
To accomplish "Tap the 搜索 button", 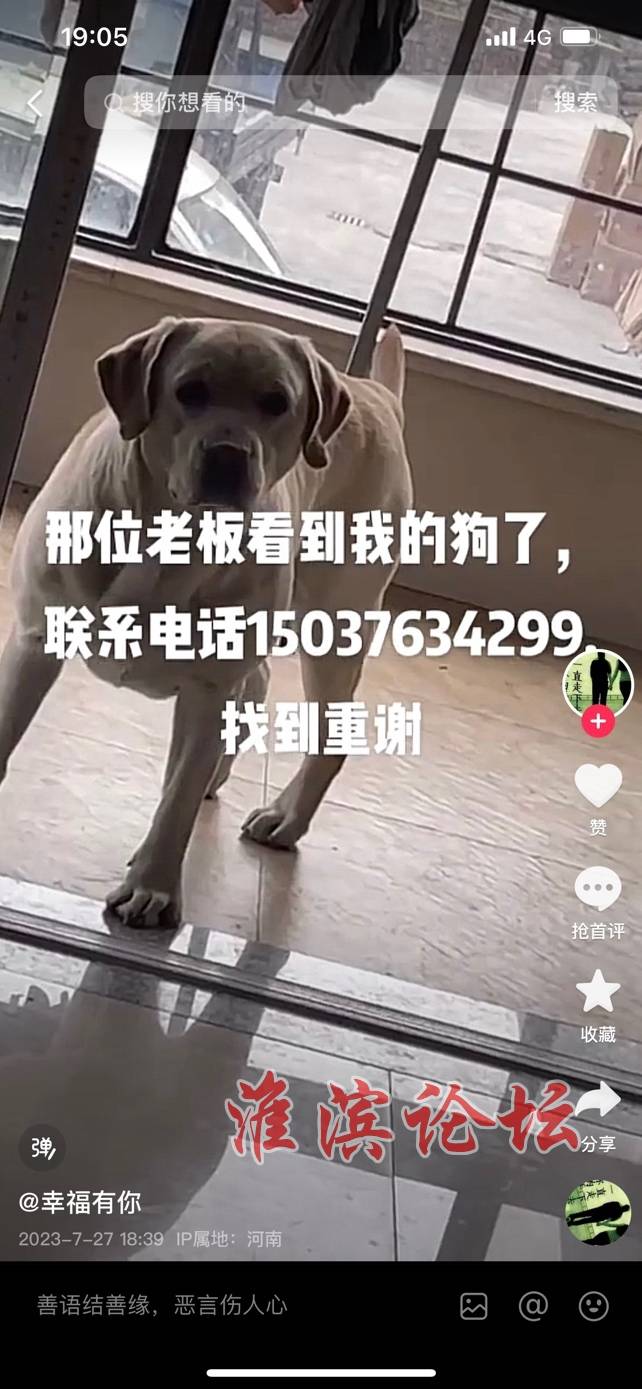I will (x=576, y=102).
